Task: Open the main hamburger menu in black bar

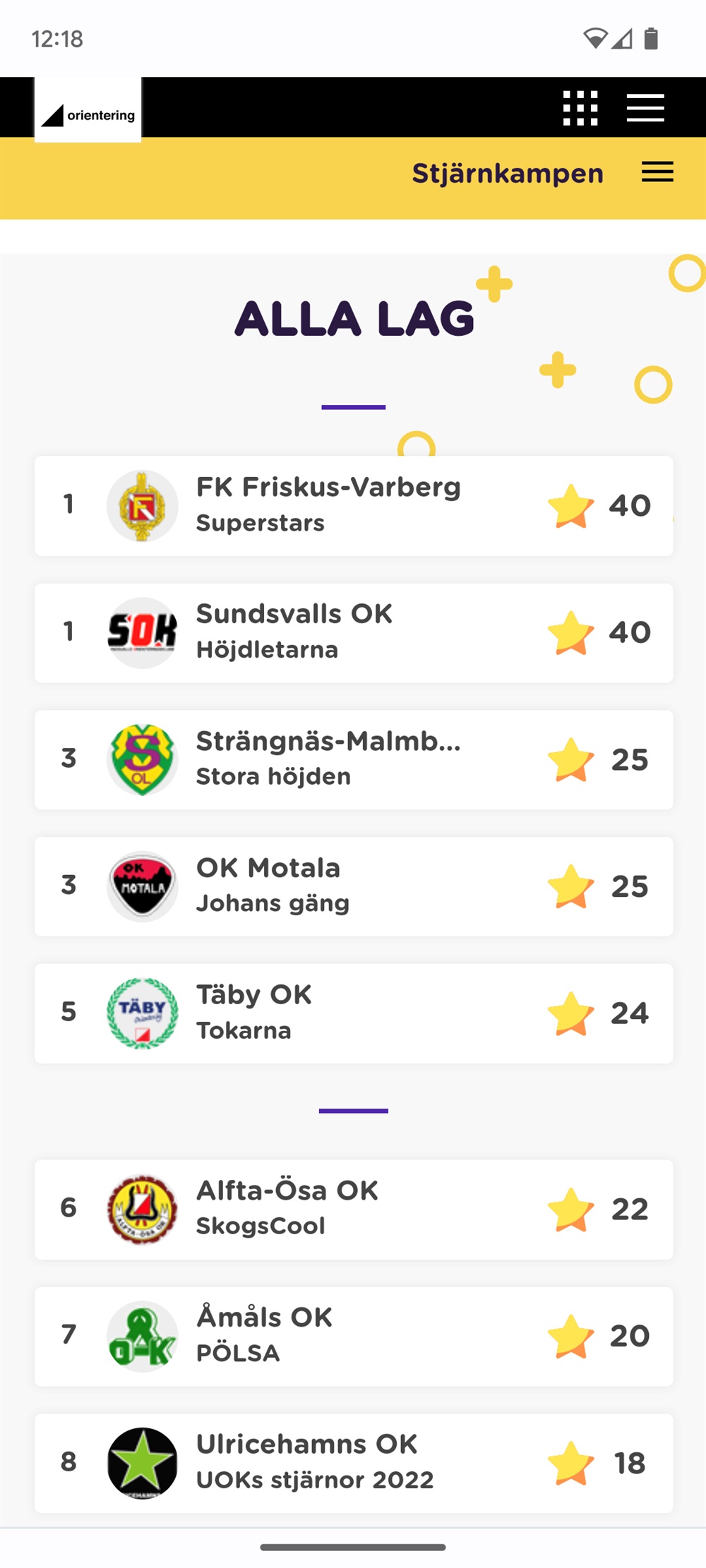Action: 645,108
